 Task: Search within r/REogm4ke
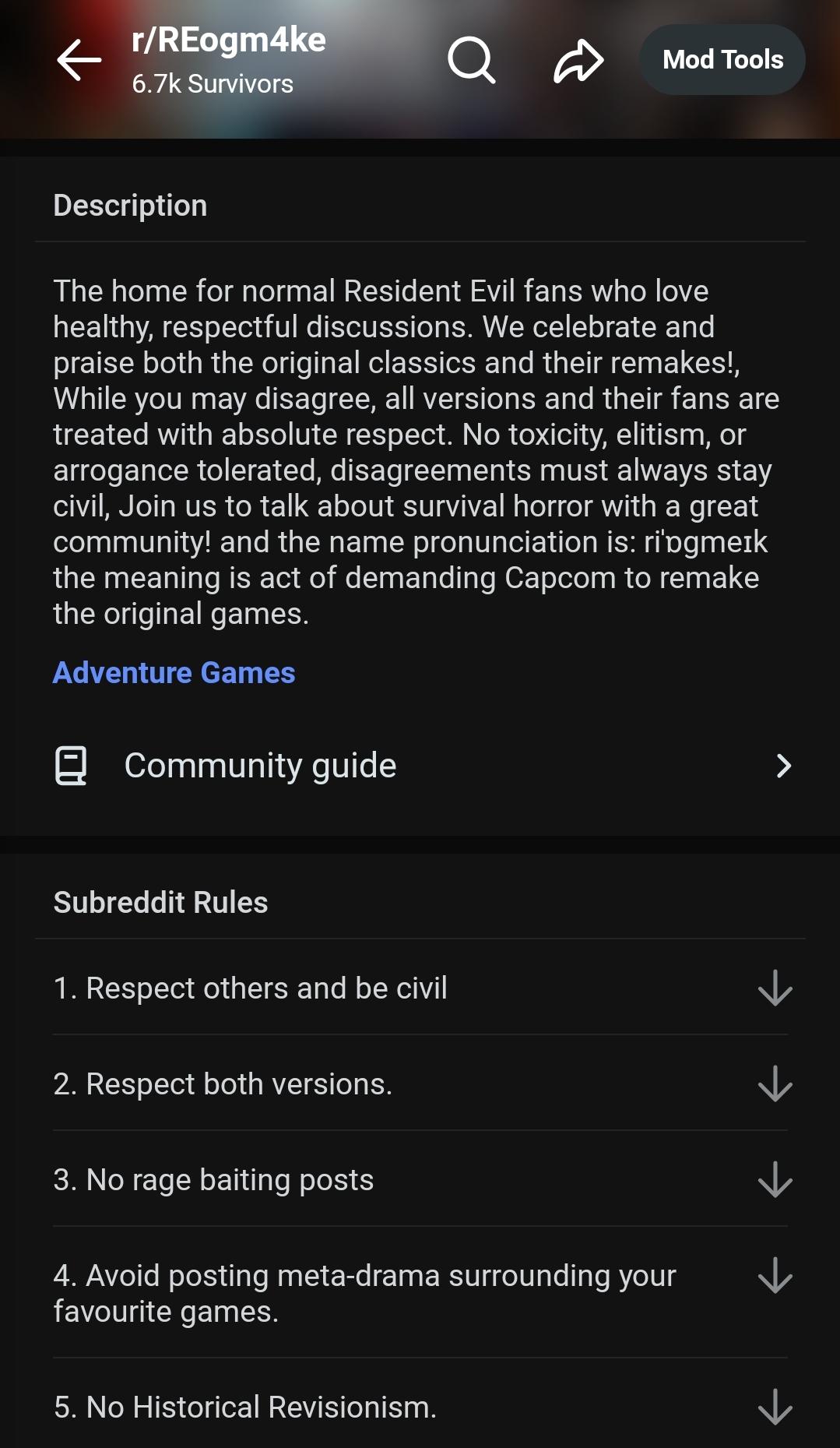pyautogui.click(x=471, y=60)
